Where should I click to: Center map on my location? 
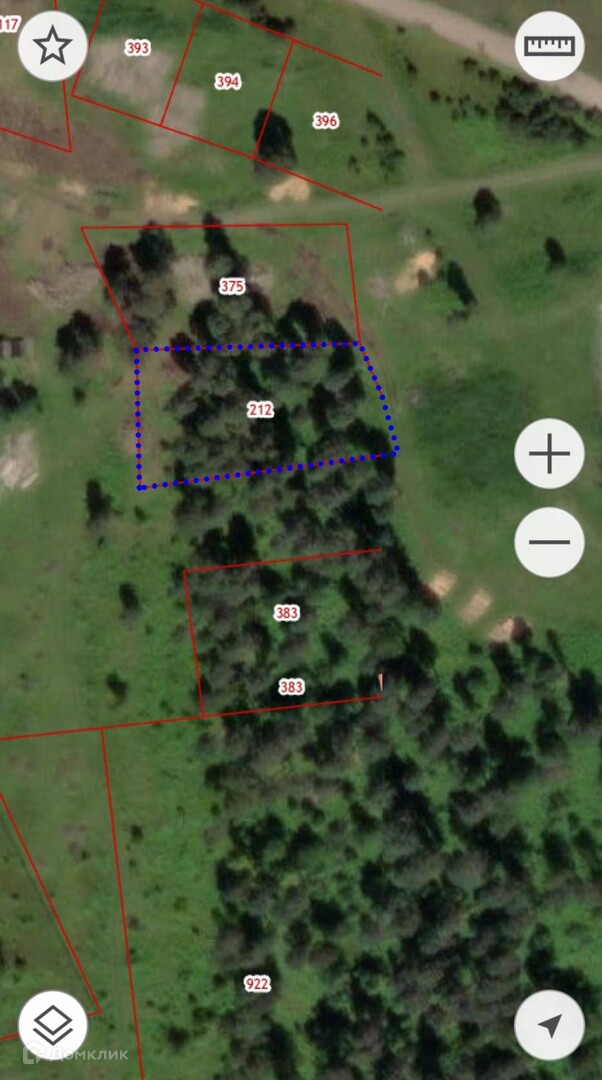[549, 1024]
